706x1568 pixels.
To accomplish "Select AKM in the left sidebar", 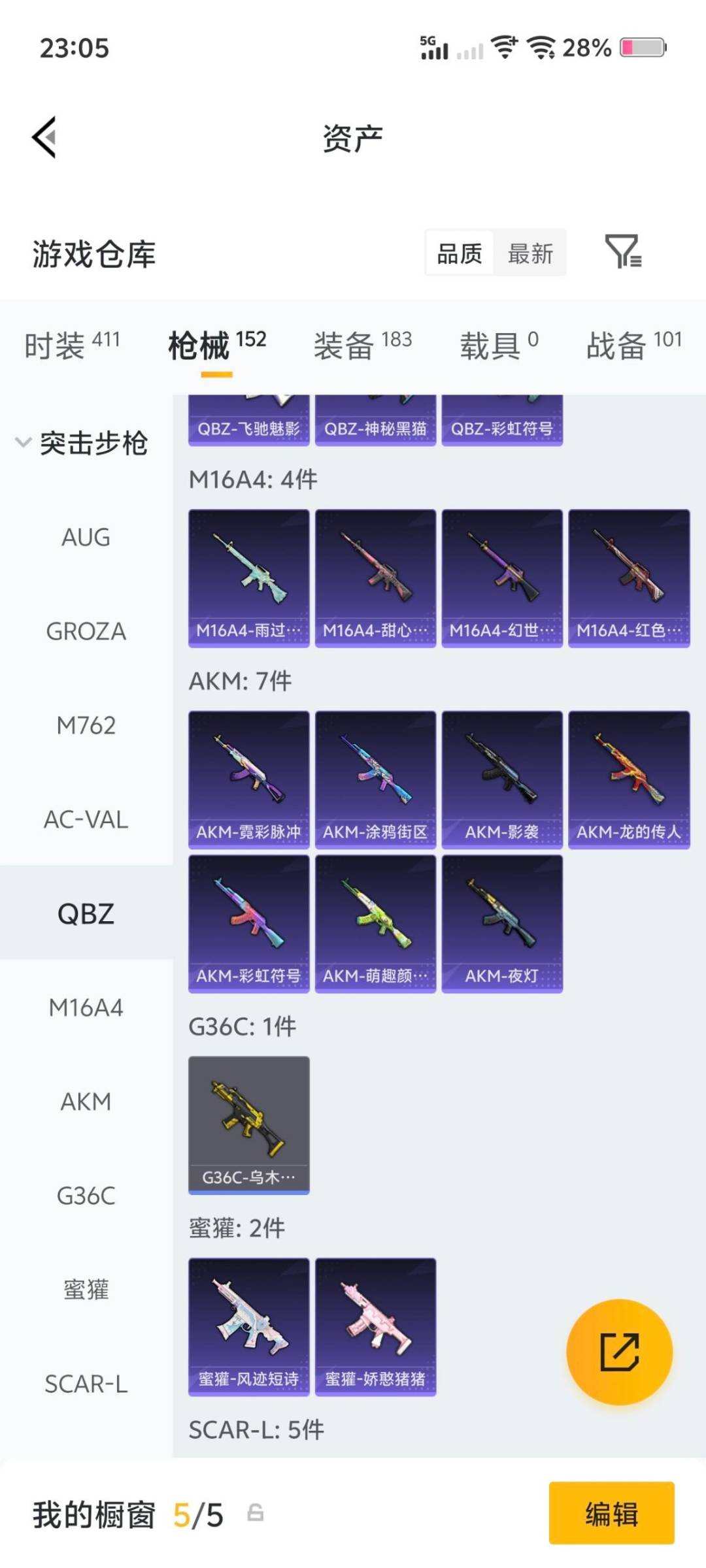I will pyautogui.click(x=86, y=1102).
